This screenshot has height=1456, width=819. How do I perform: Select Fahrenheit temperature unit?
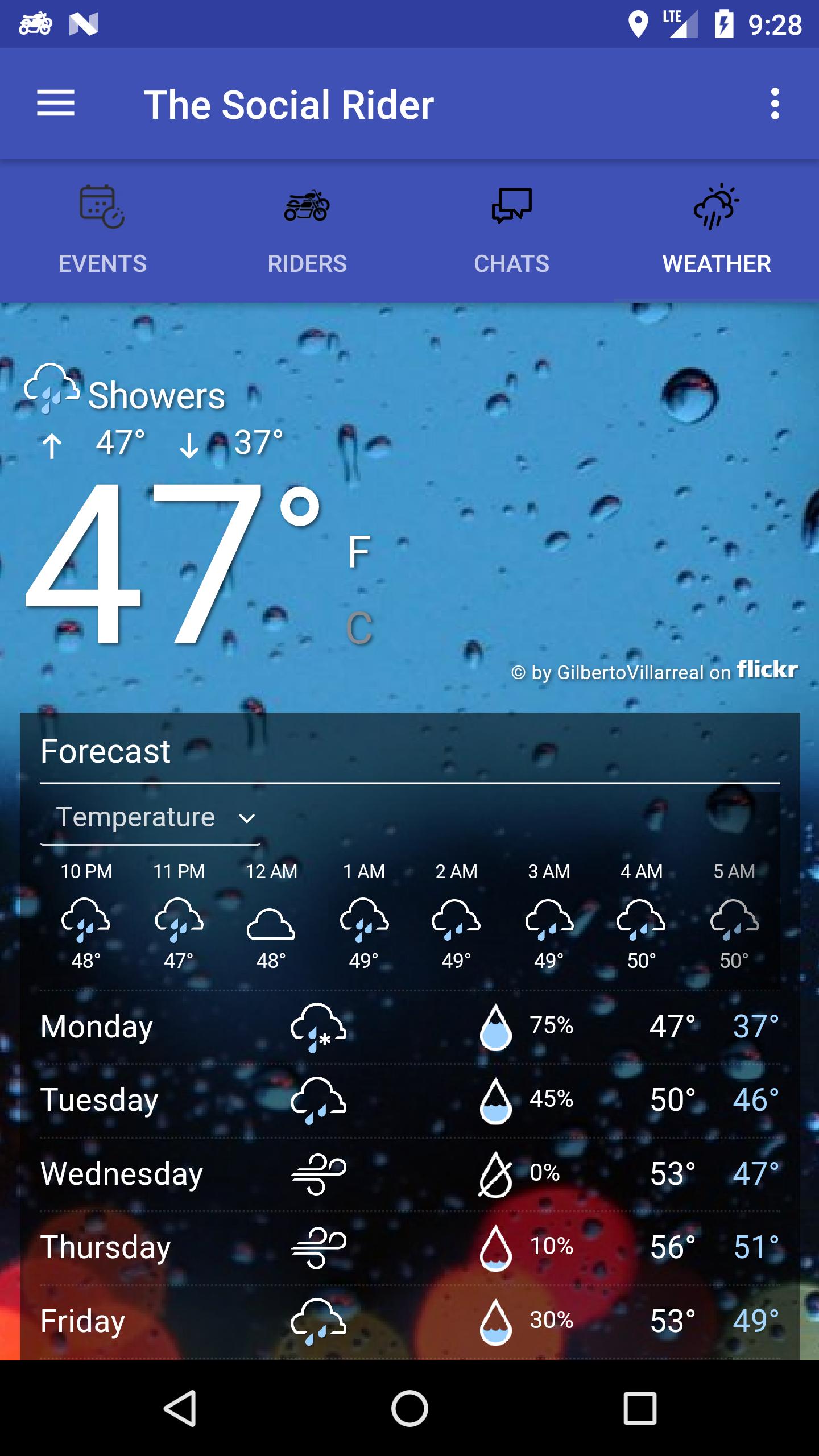pyautogui.click(x=359, y=552)
